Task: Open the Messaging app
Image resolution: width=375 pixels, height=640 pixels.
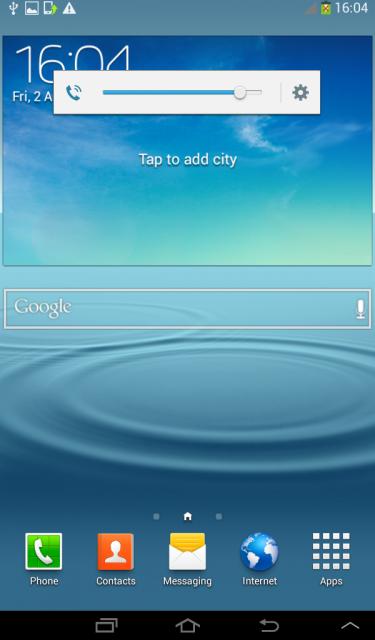Action: pos(187,559)
